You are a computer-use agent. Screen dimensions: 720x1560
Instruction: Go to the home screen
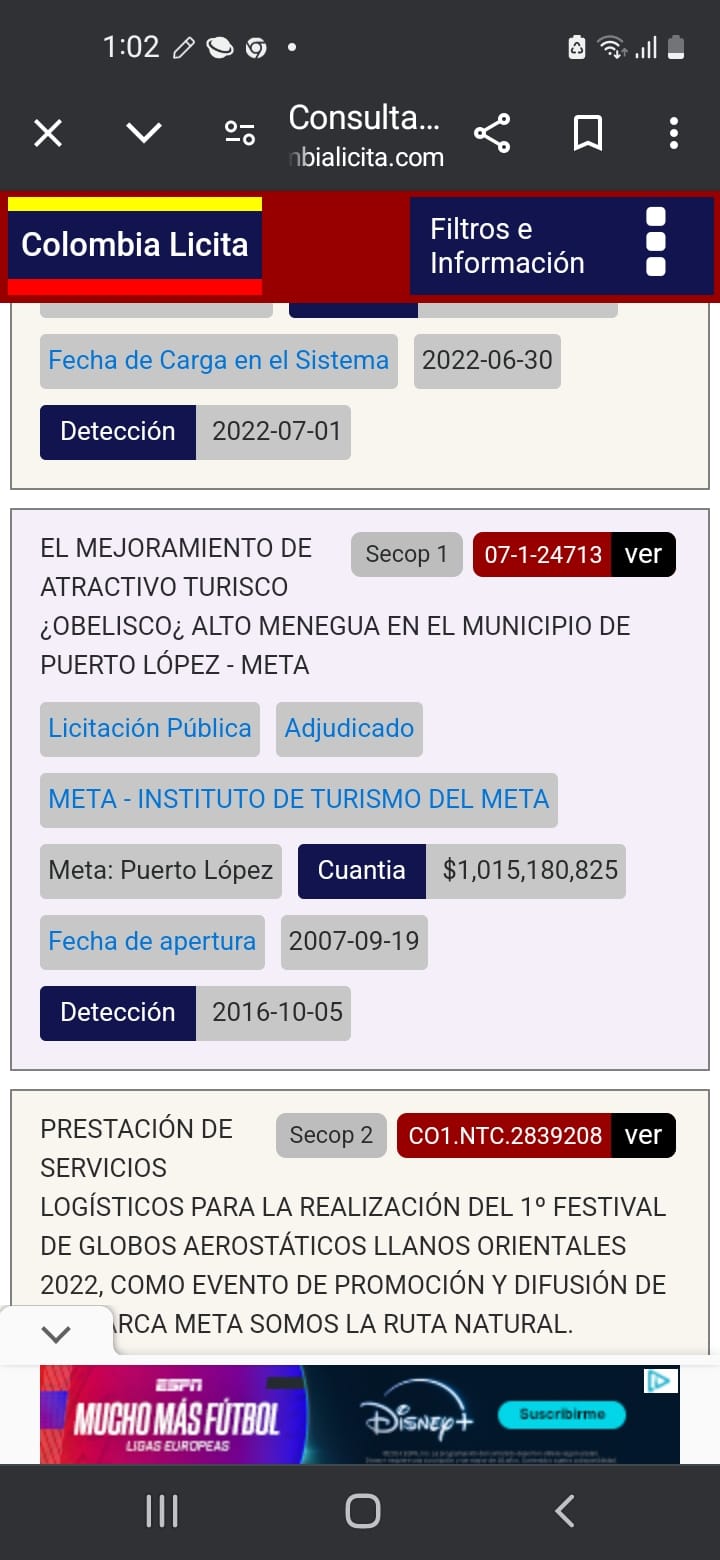[362, 1511]
